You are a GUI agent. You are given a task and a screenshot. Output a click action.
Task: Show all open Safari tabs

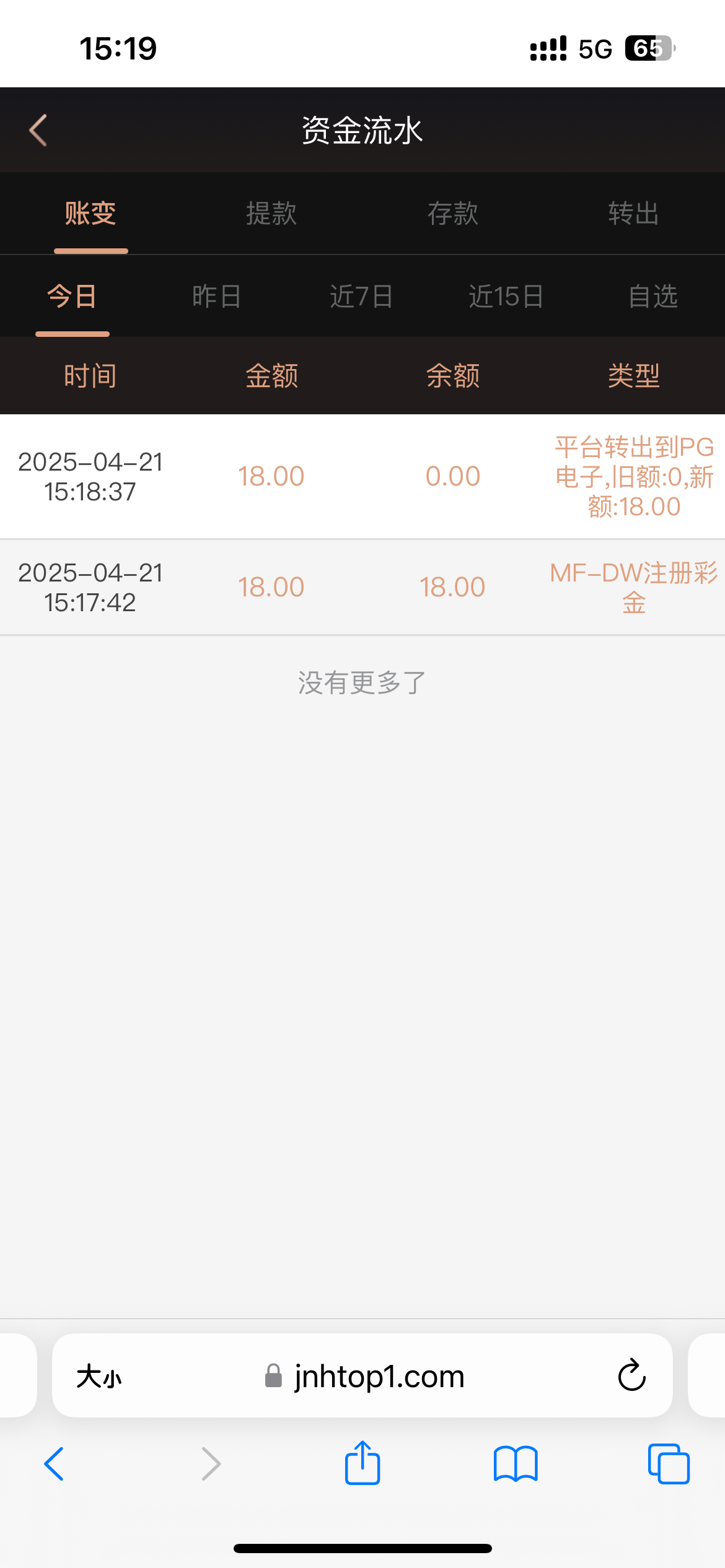pyautogui.click(x=669, y=1464)
